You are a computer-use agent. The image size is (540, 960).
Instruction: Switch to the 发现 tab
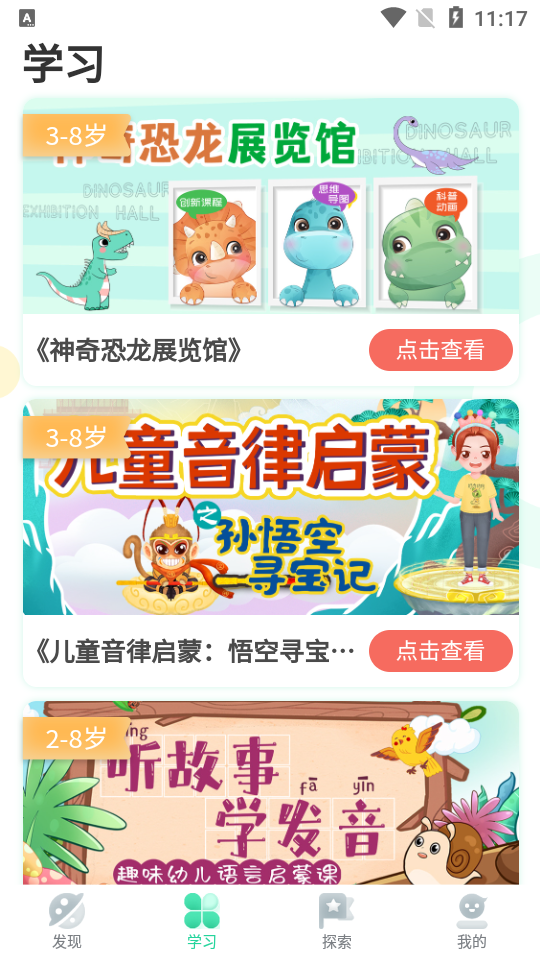[67, 921]
